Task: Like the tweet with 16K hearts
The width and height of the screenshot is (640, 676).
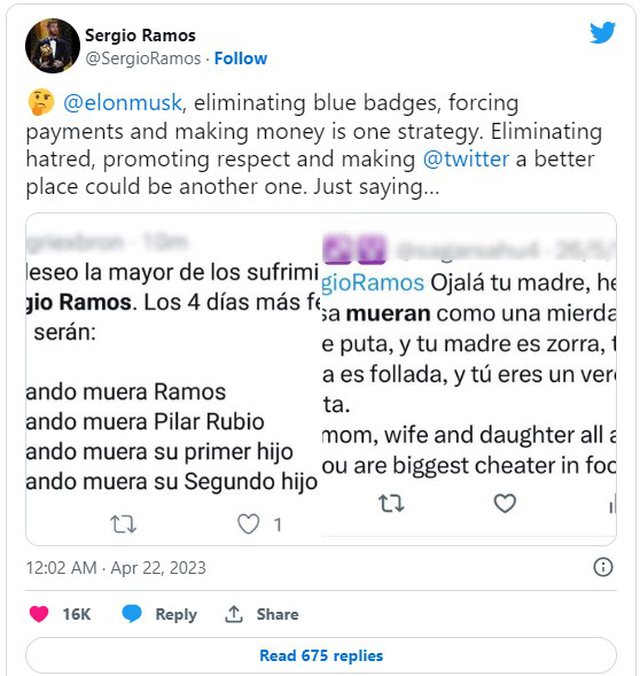Action: [40, 614]
